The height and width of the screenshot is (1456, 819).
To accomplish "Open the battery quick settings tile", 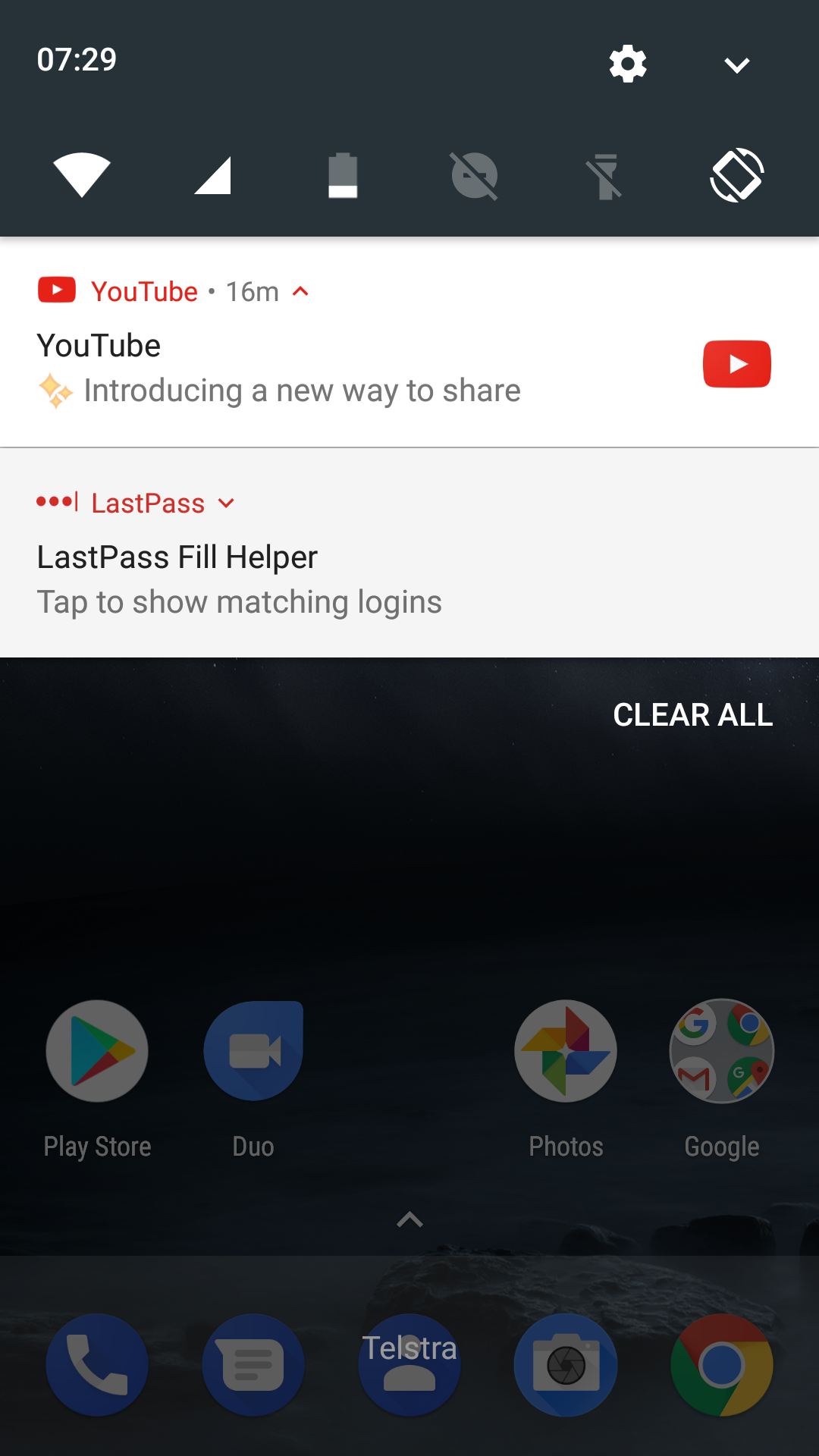I will [343, 175].
